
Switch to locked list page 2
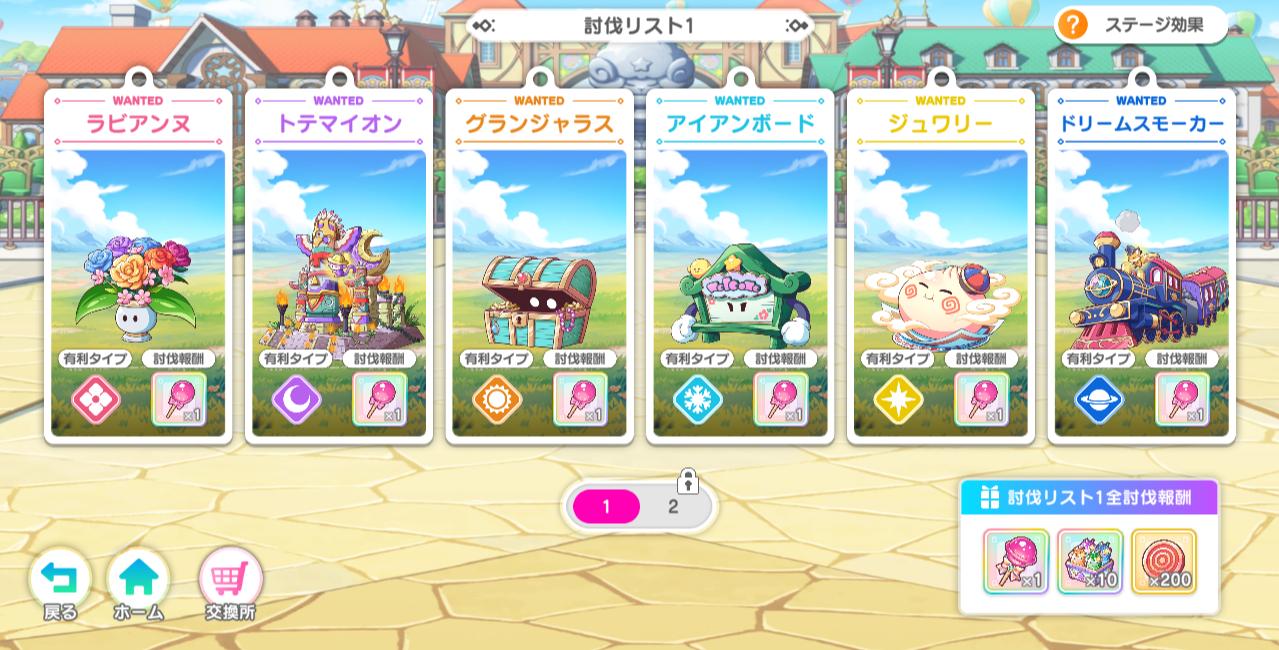coord(674,506)
